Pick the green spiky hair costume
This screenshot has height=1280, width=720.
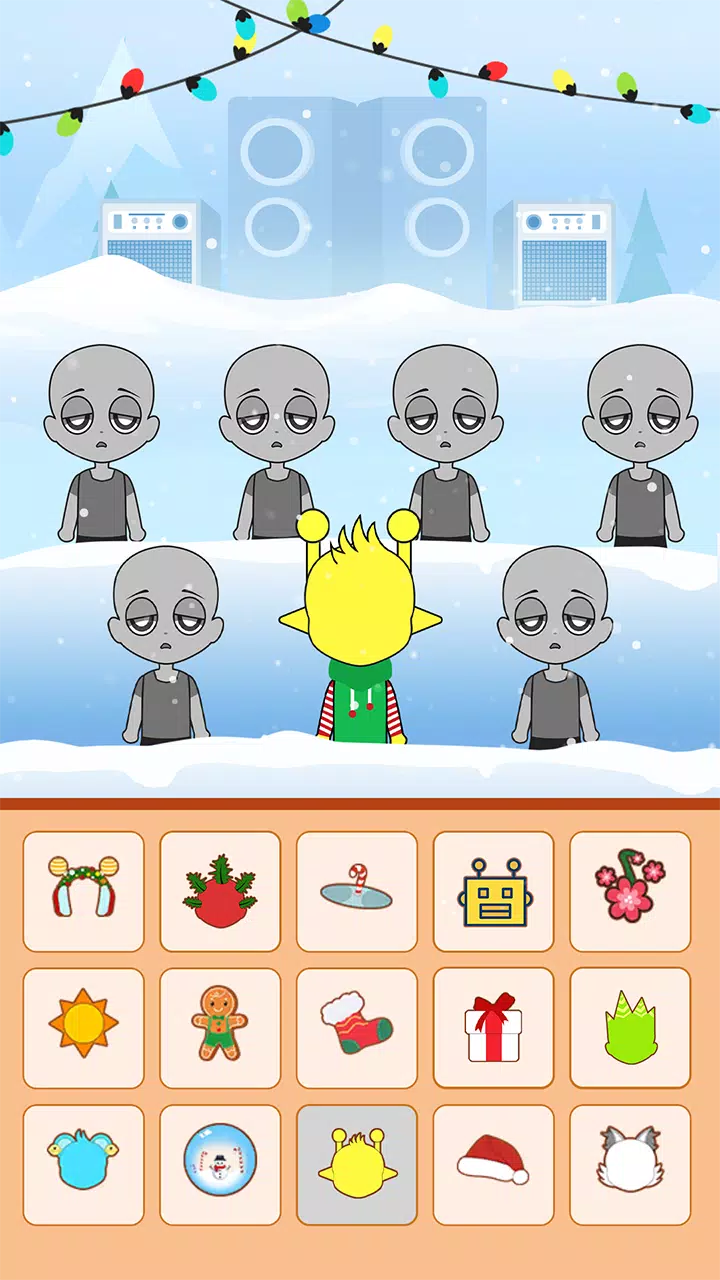(x=630, y=1028)
